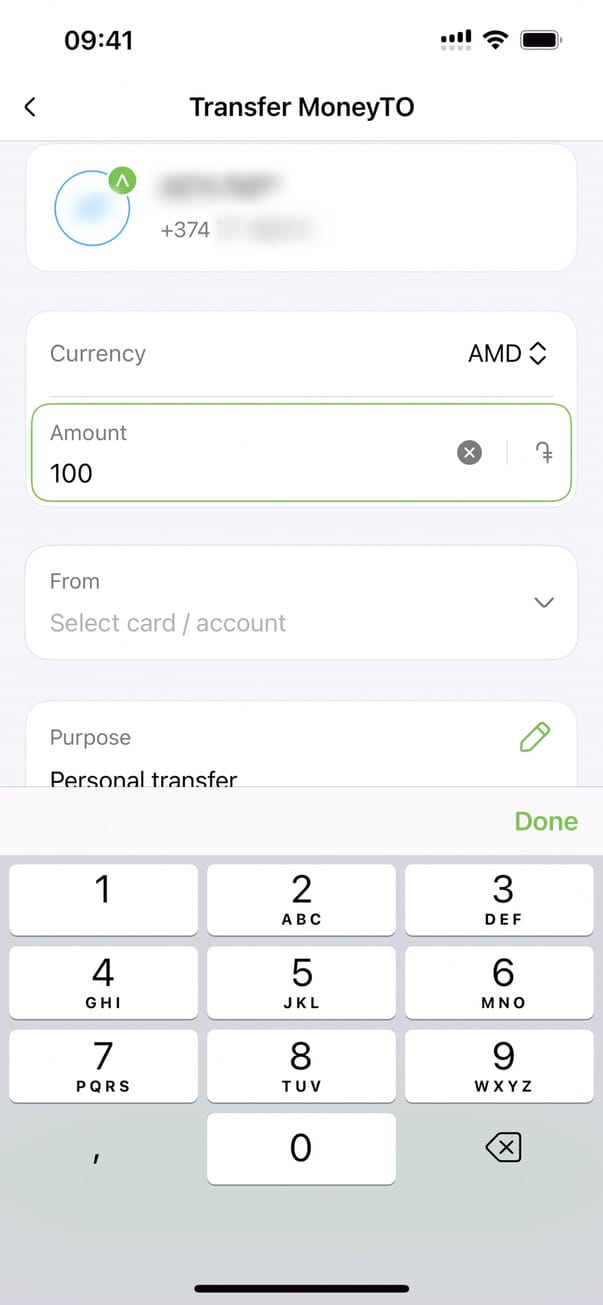Tap Done above the keypad
This screenshot has height=1305, width=603.
pos(545,821)
